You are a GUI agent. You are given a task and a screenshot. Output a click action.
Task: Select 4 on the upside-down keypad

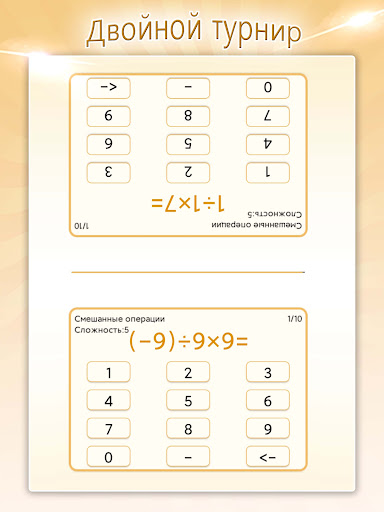click(268, 144)
